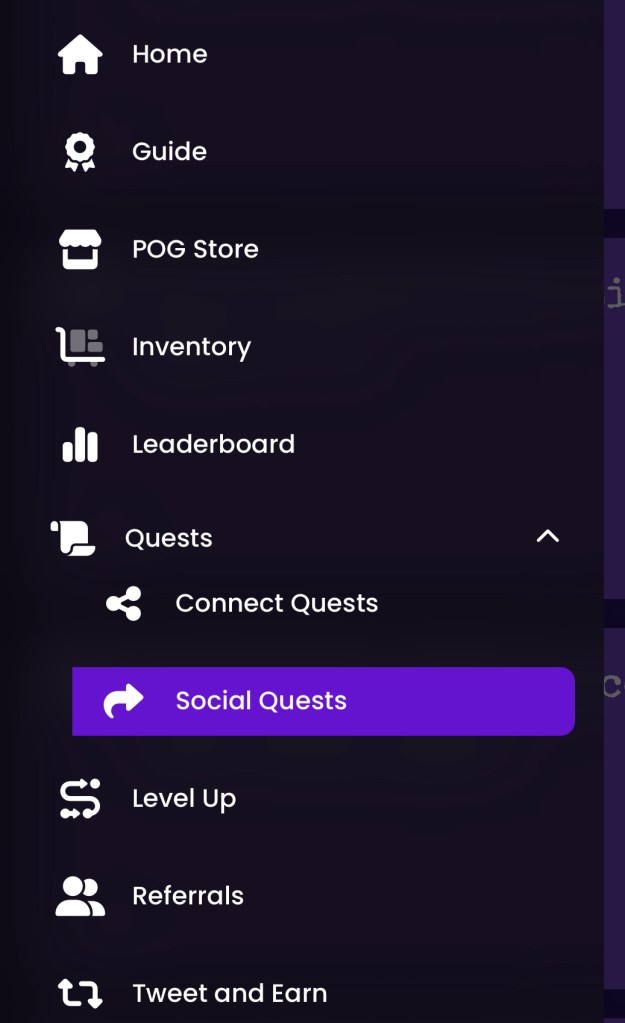The width and height of the screenshot is (625, 1023).
Task: Go to the Home page
Action: coord(169,54)
